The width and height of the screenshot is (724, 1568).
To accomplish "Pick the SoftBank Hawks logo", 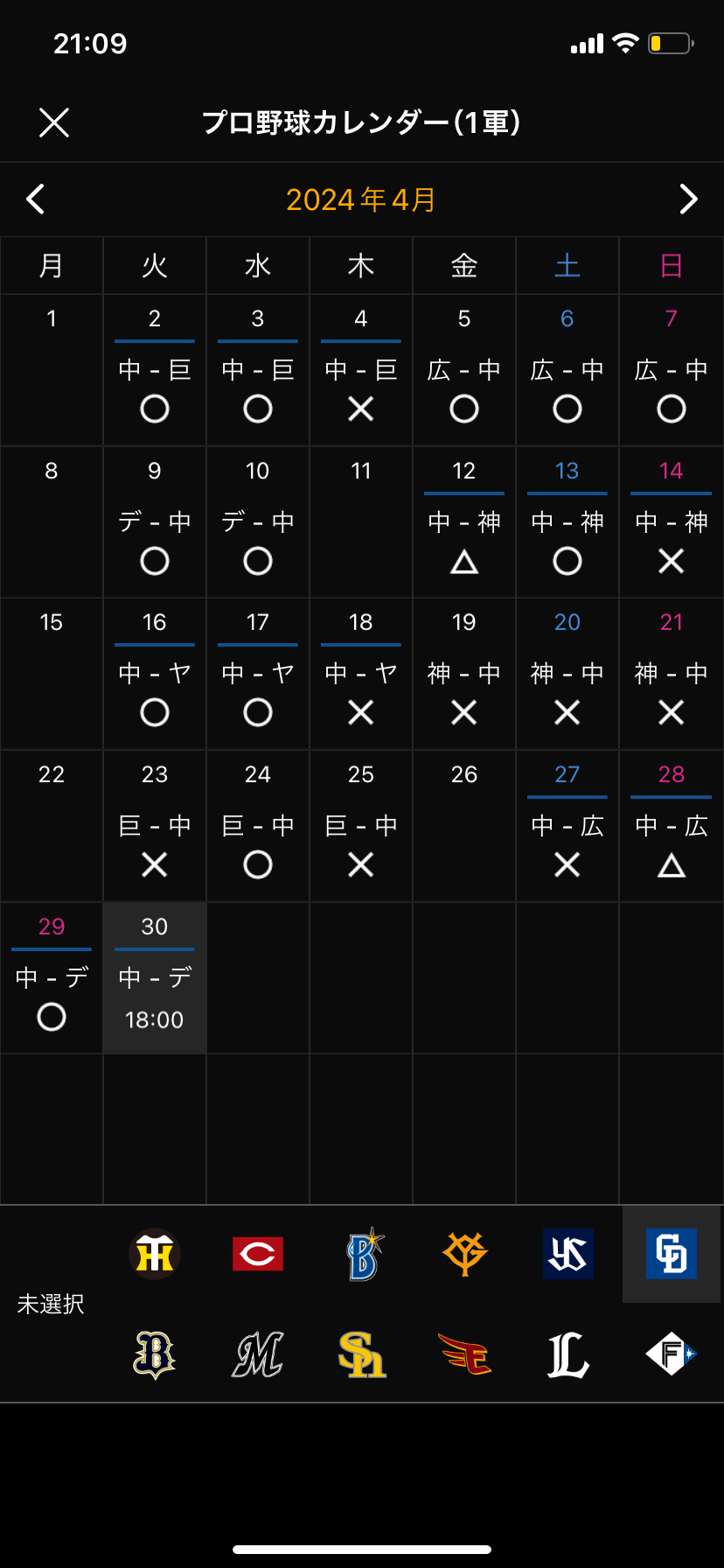I will coord(362,1354).
